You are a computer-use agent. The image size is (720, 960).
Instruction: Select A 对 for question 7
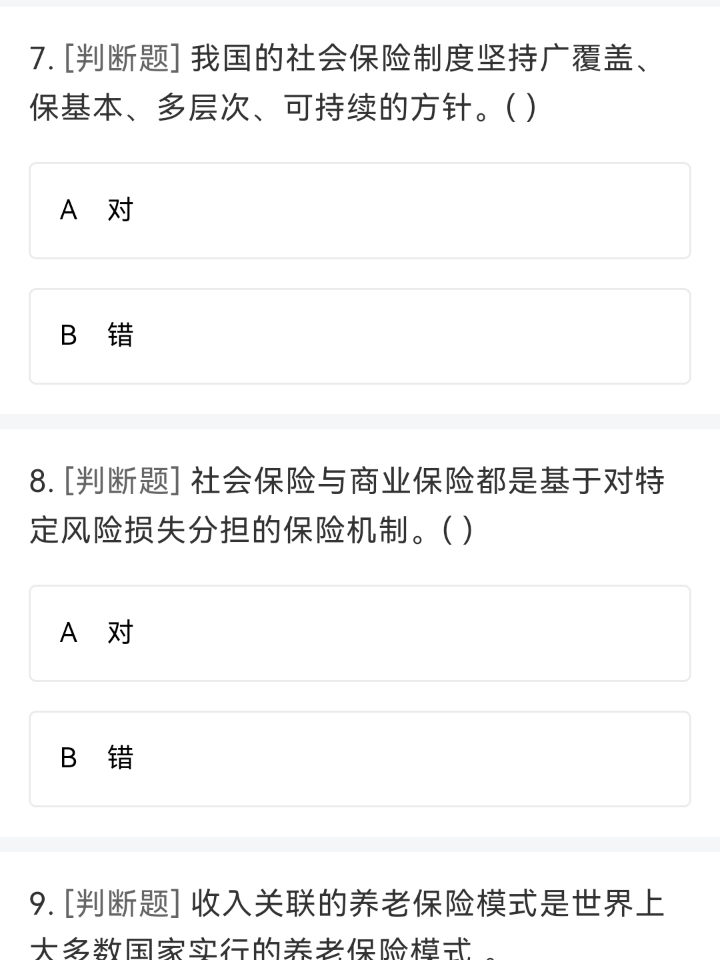tap(360, 210)
